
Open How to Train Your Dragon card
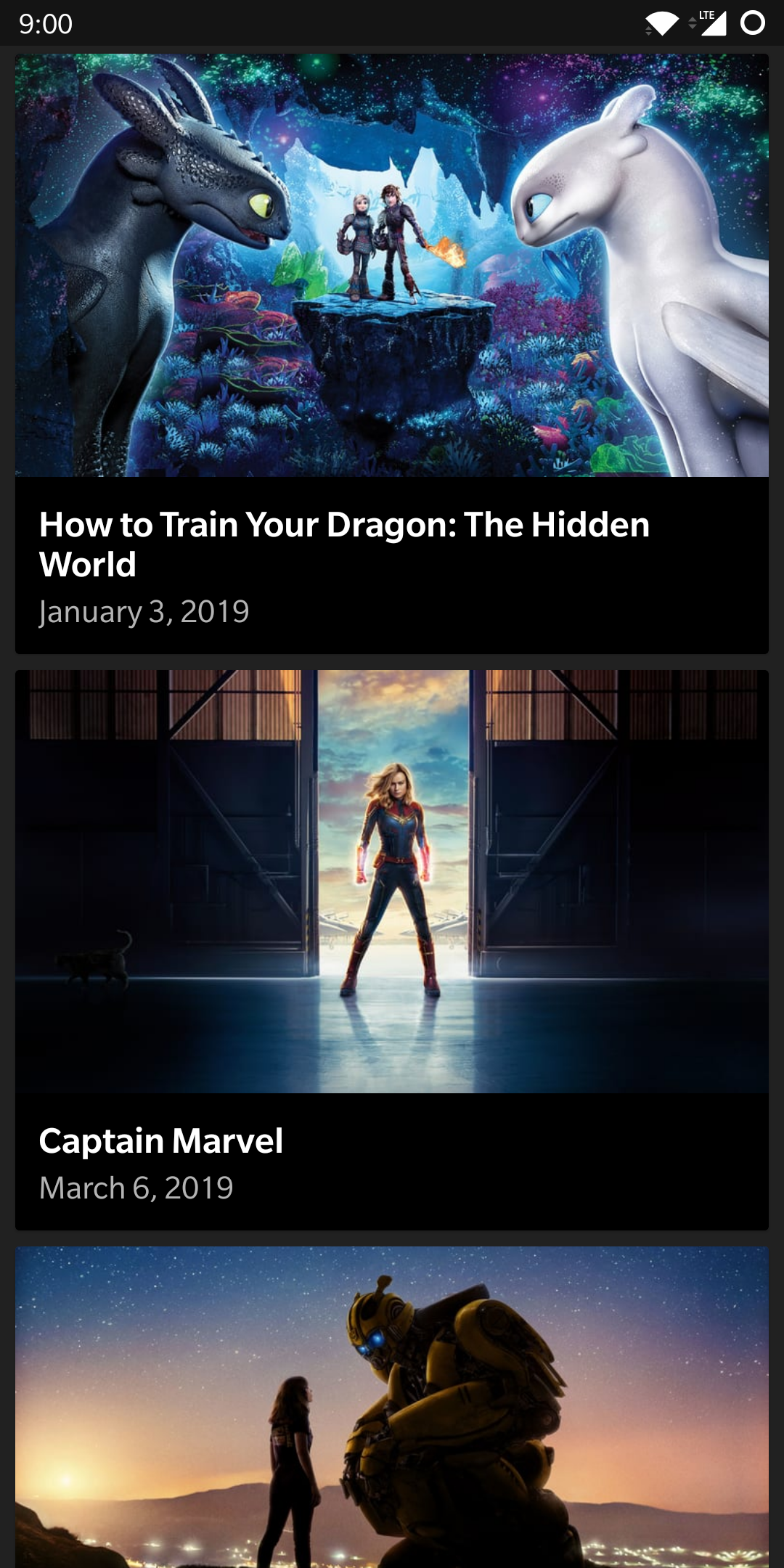392,353
